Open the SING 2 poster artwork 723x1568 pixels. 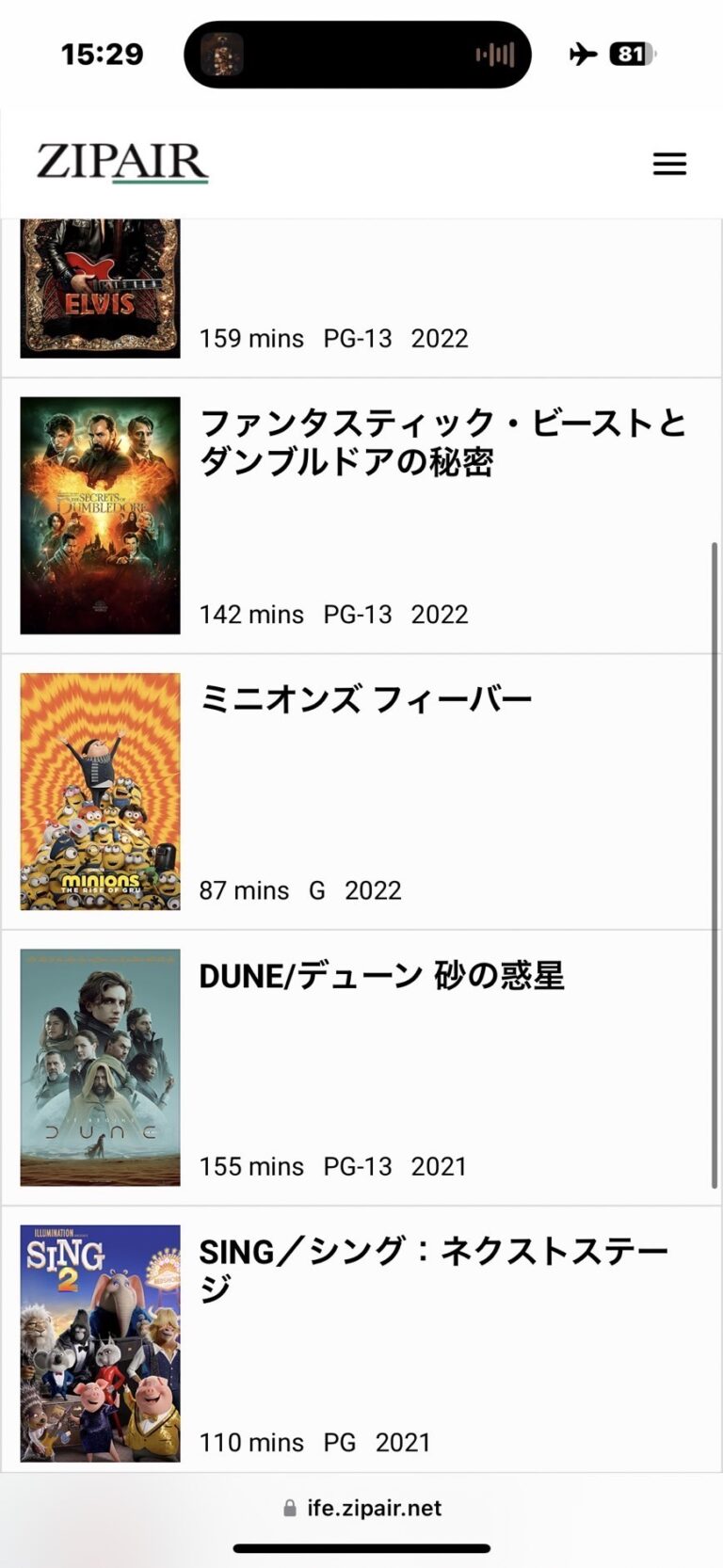pyautogui.click(x=100, y=1336)
